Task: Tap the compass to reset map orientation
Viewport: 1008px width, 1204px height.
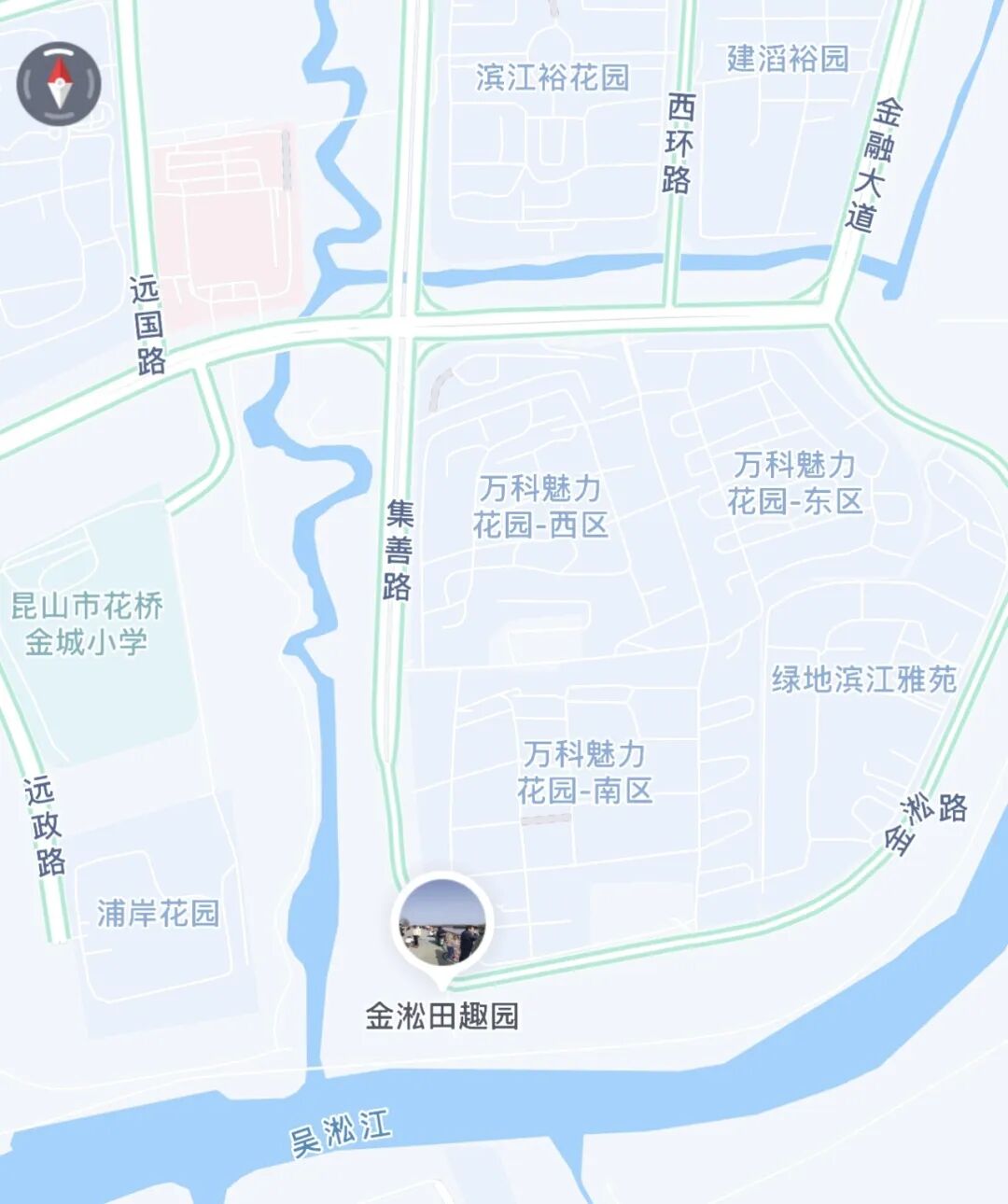Action: (x=59, y=84)
